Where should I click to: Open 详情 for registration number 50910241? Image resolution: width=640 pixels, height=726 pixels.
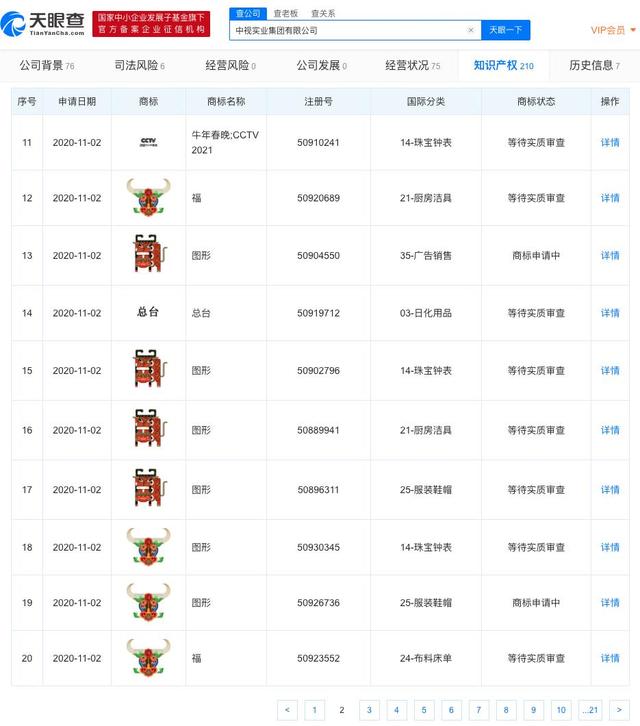coord(610,143)
